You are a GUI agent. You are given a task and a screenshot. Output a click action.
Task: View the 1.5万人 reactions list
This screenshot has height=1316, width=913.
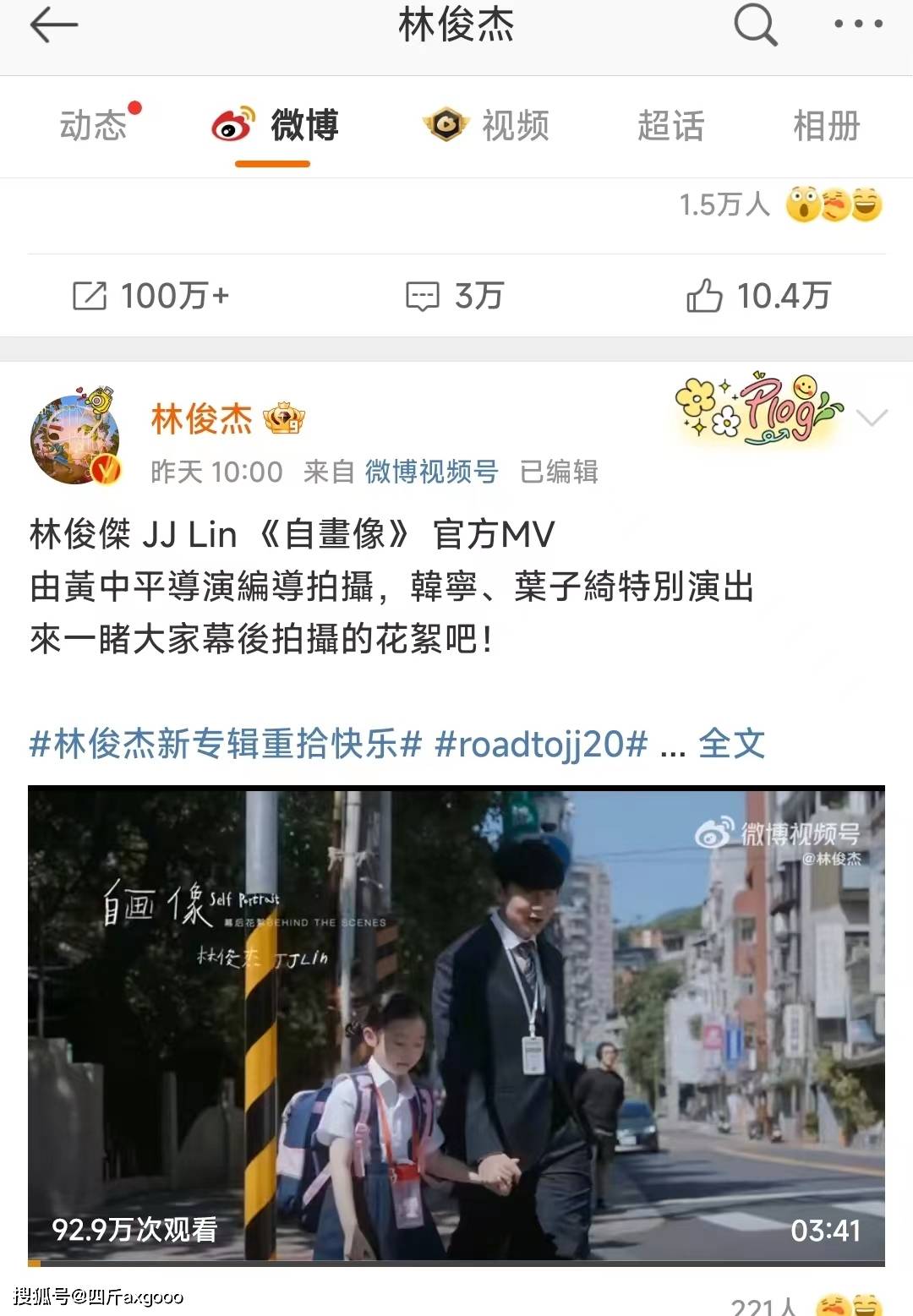click(x=780, y=205)
